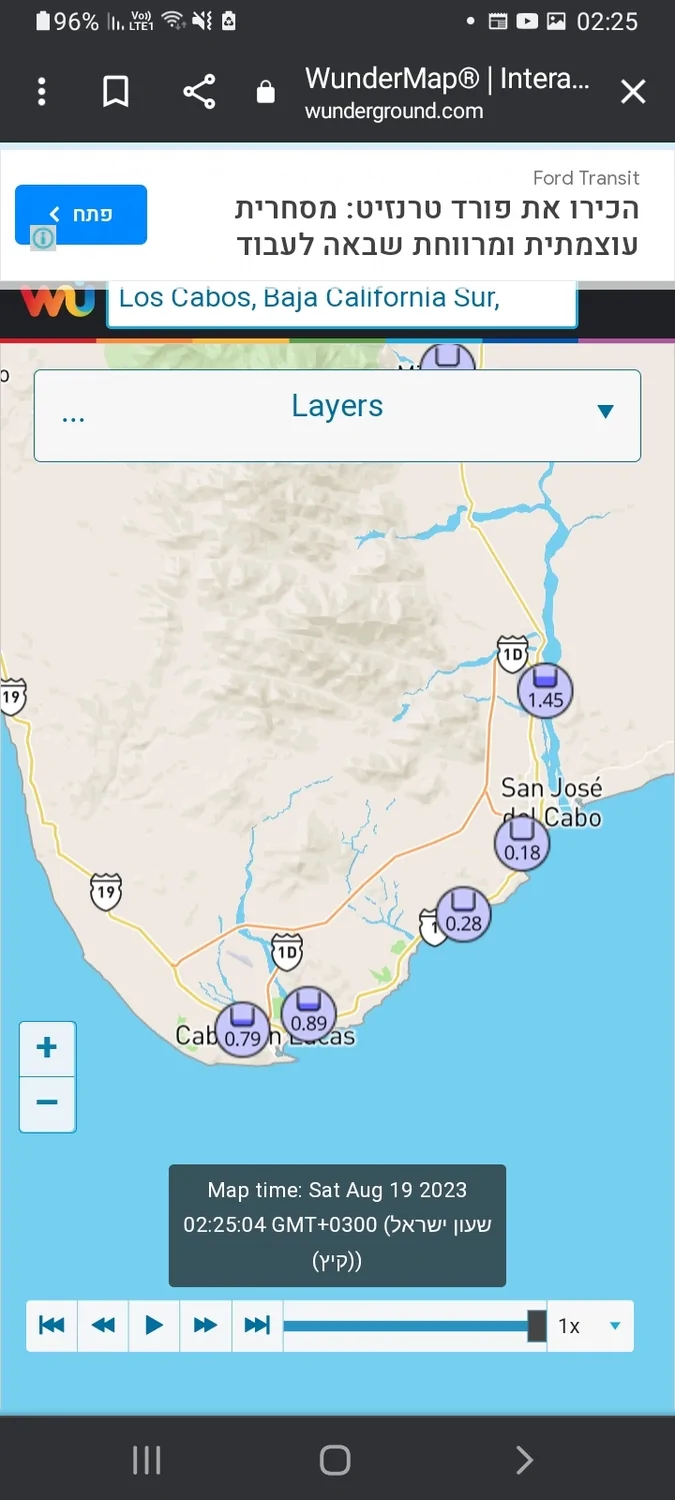Close the browser tab view

pos(633,92)
